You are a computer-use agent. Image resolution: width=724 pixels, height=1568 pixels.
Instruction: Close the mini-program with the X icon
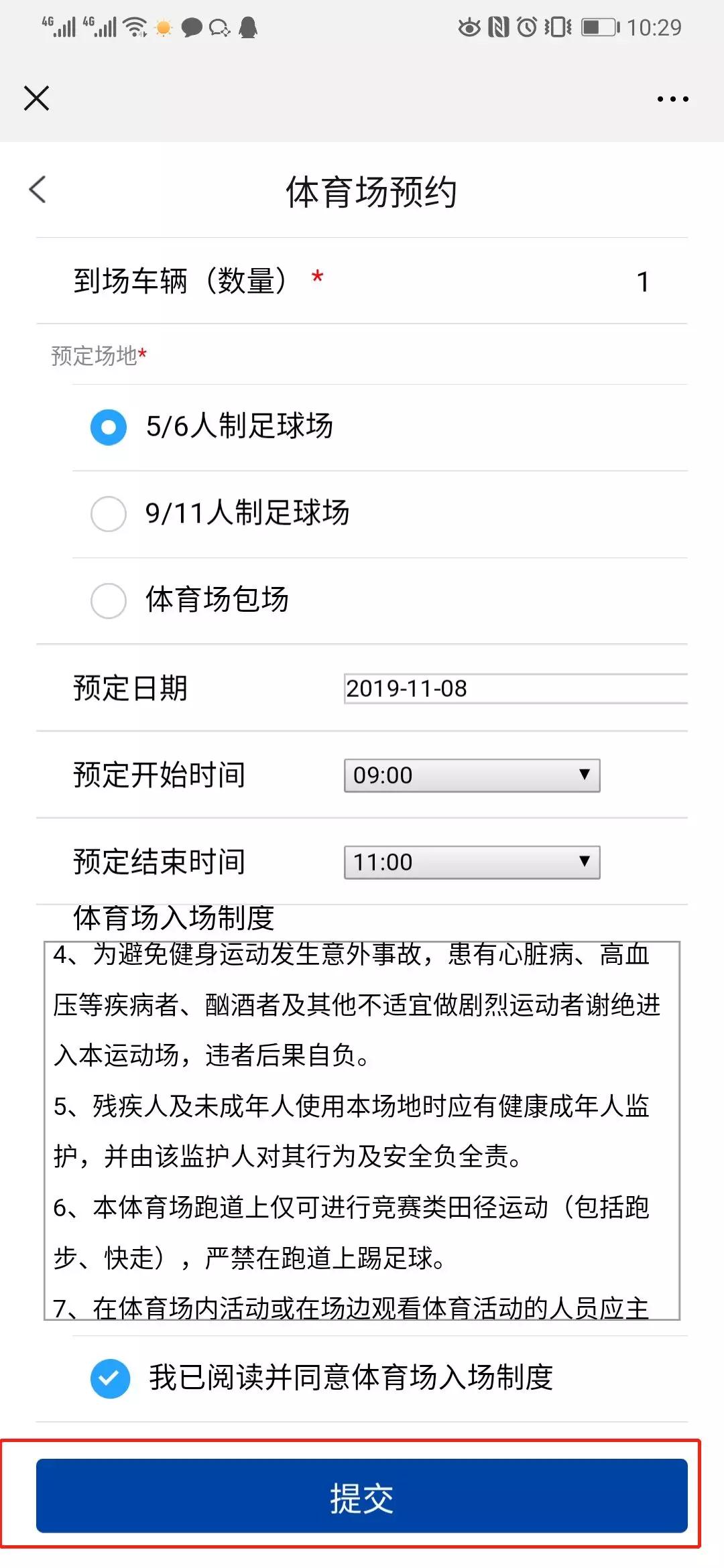[x=37, y=98]
